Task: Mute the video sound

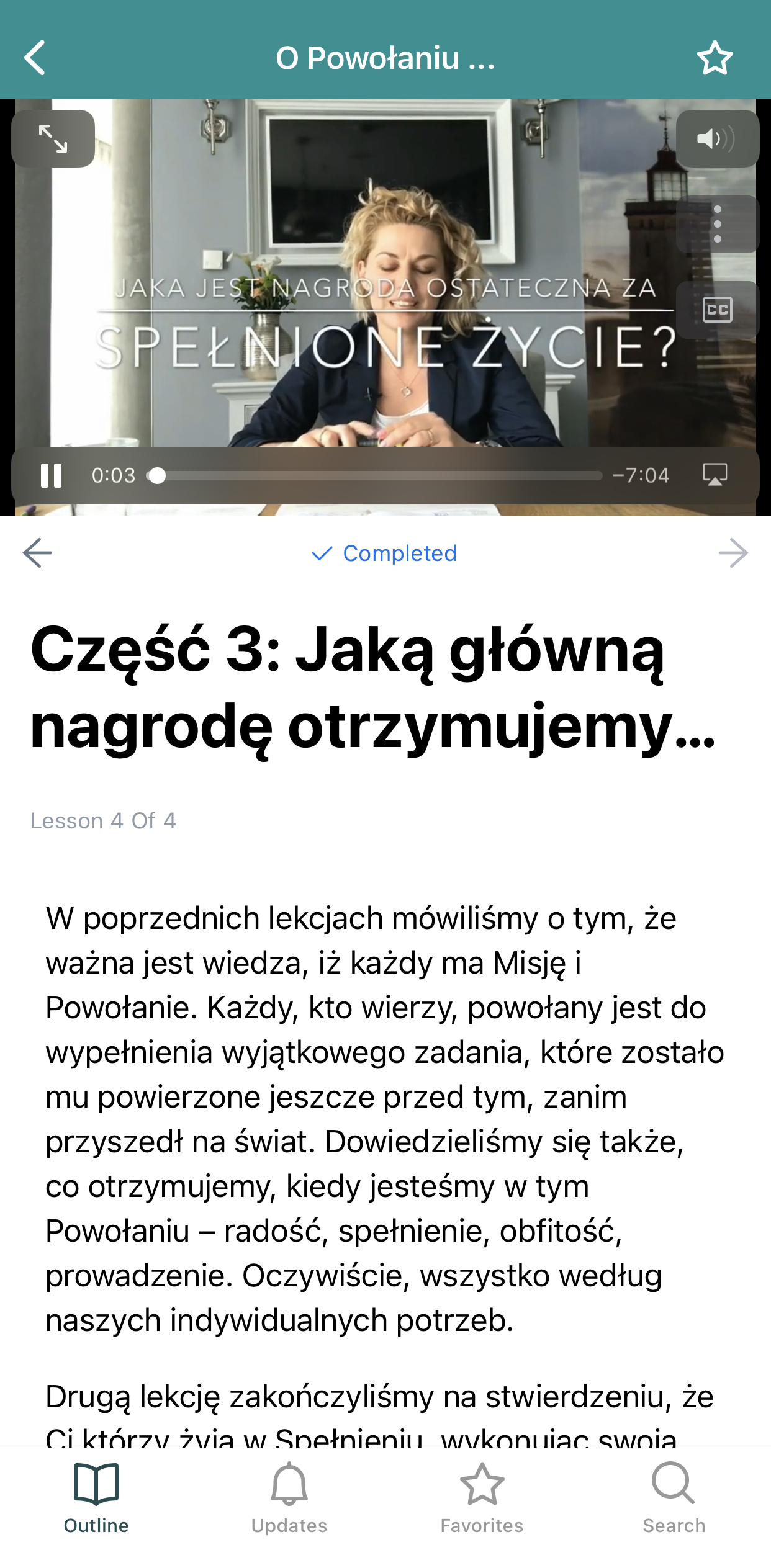Action: 716,139
